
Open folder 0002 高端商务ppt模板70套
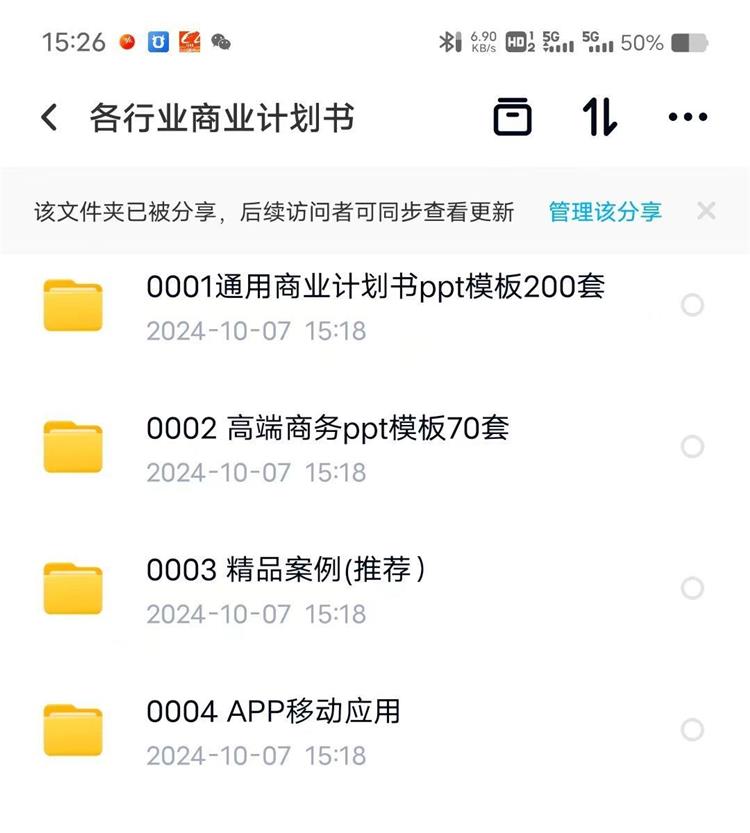[330, 428]
